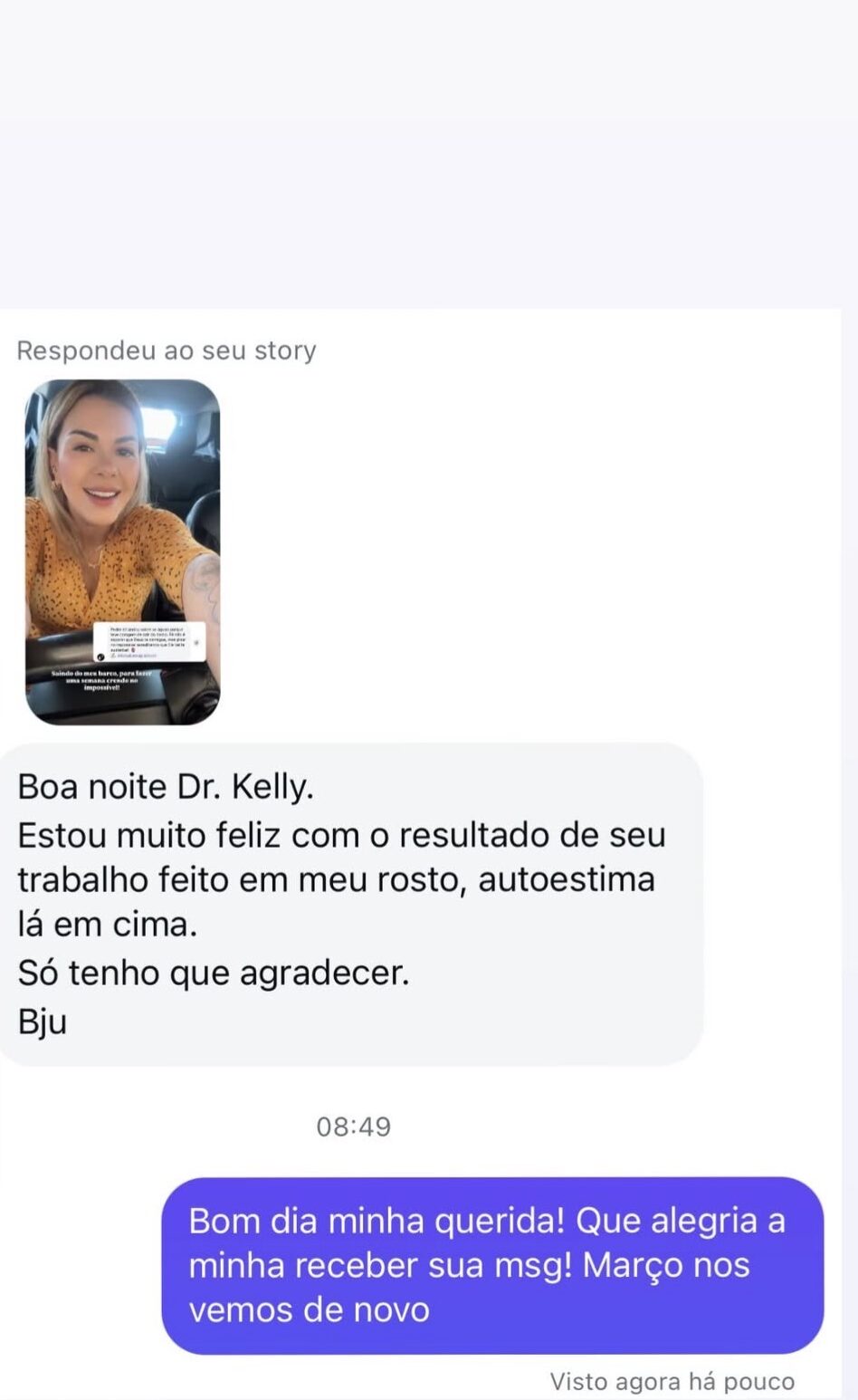Viewport: 858px width, 1400px height.
Task: Select the 'Bju' sign-off in the message
Action: click(41, 1021)
